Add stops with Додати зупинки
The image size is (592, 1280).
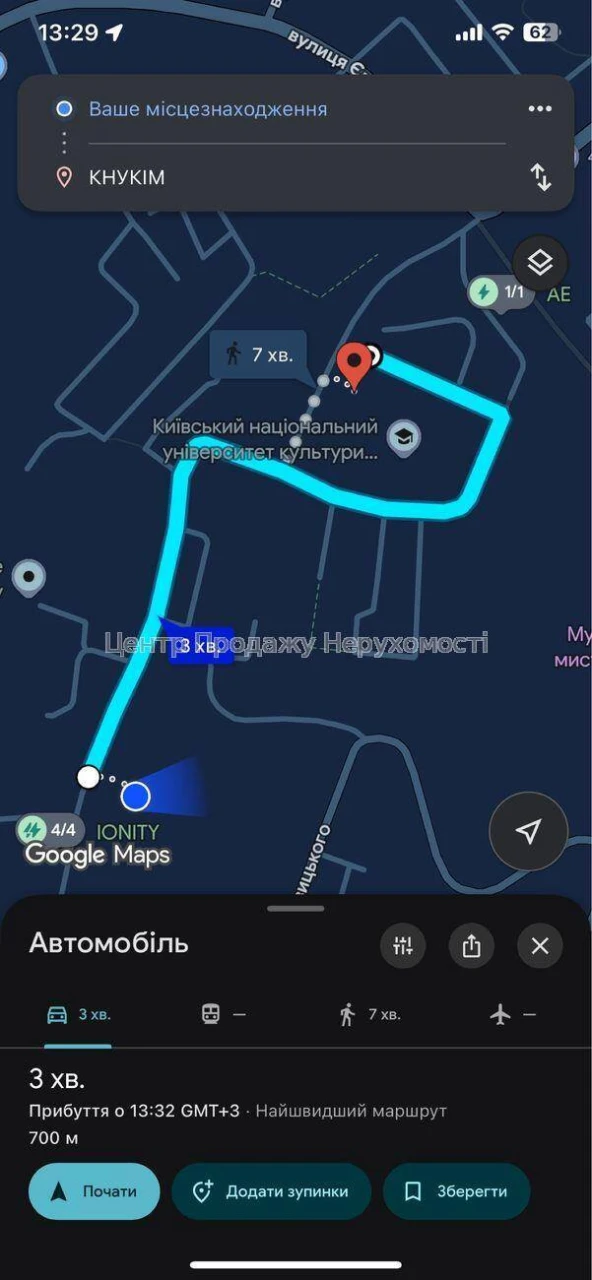tap(271, 1191)
